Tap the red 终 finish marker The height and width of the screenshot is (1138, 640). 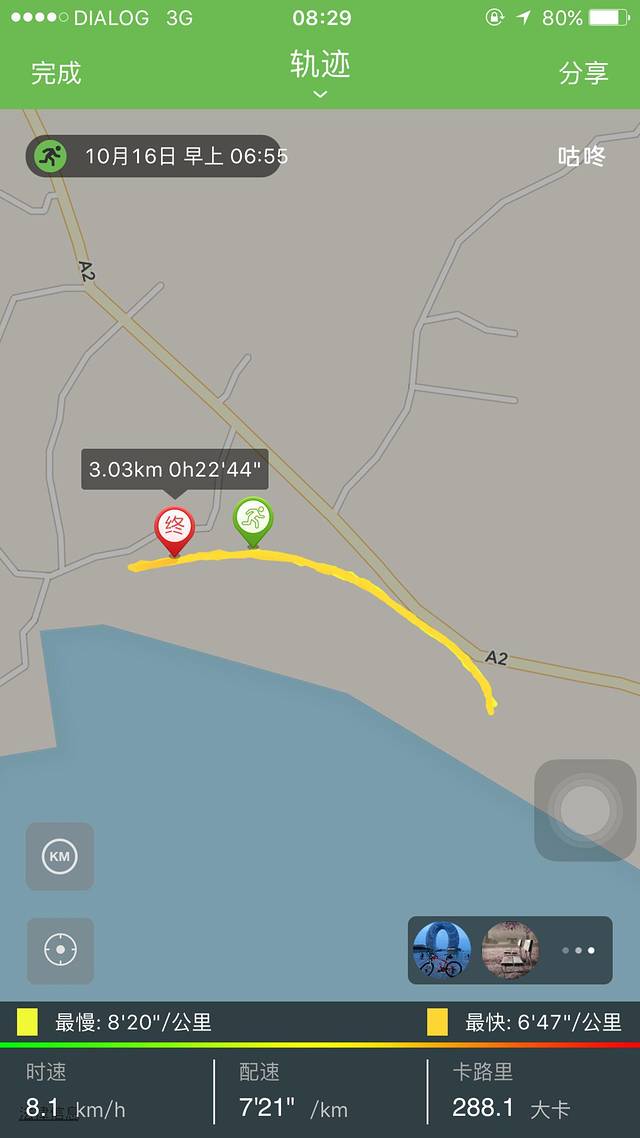[x=174, y=527]
